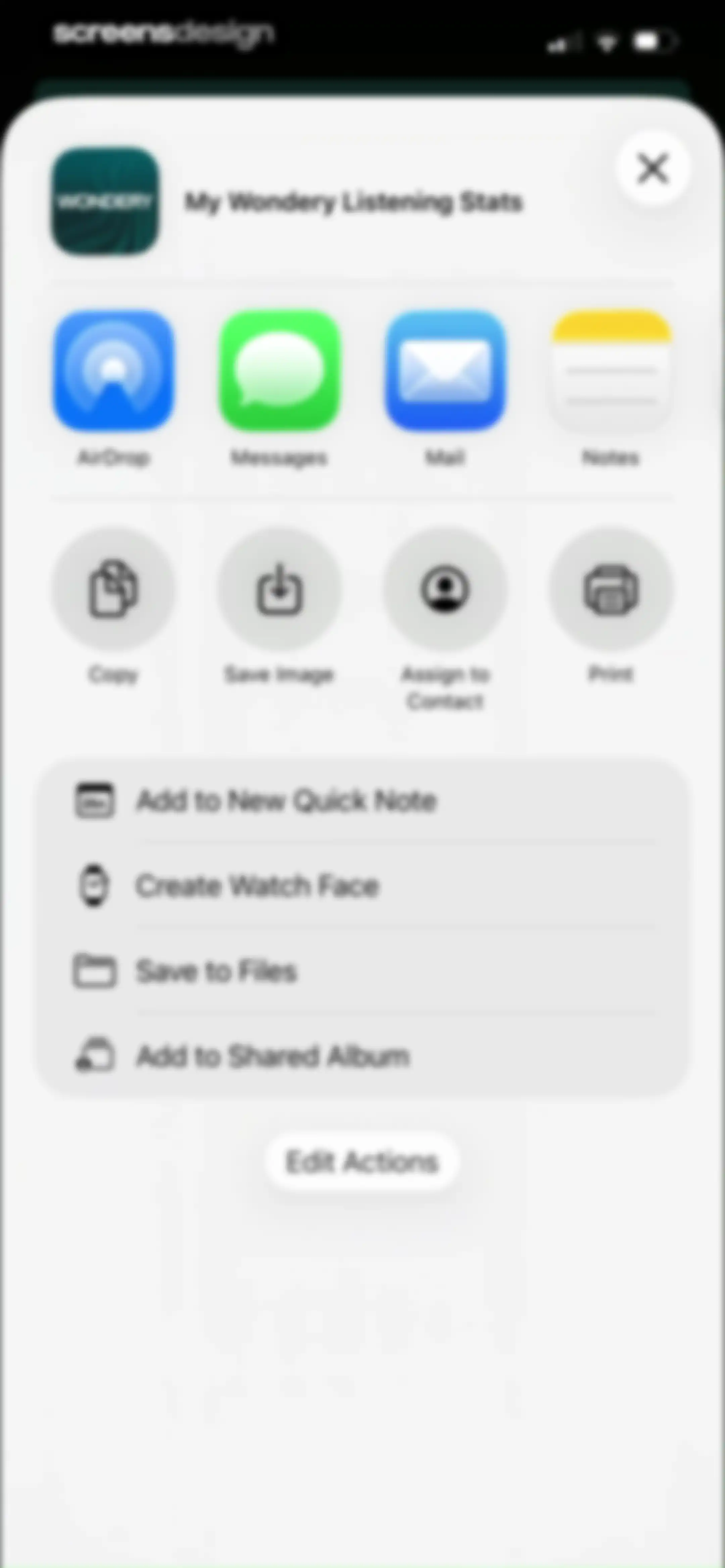Select Create Watch Face
Viewport: 725px width, 1568px height.
coord(363,886)
